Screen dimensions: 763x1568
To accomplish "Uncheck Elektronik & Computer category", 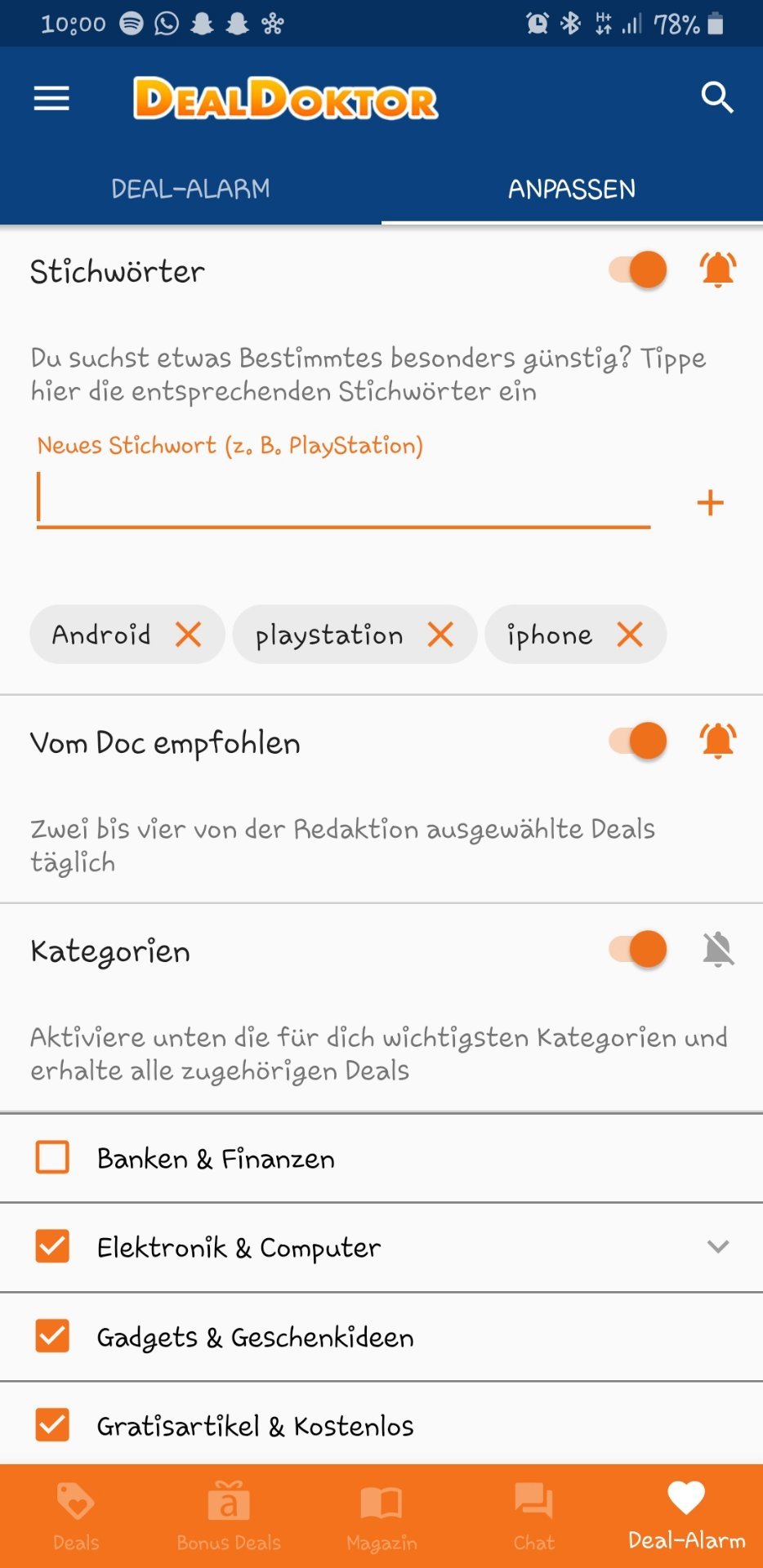I will click(52, 1246).
